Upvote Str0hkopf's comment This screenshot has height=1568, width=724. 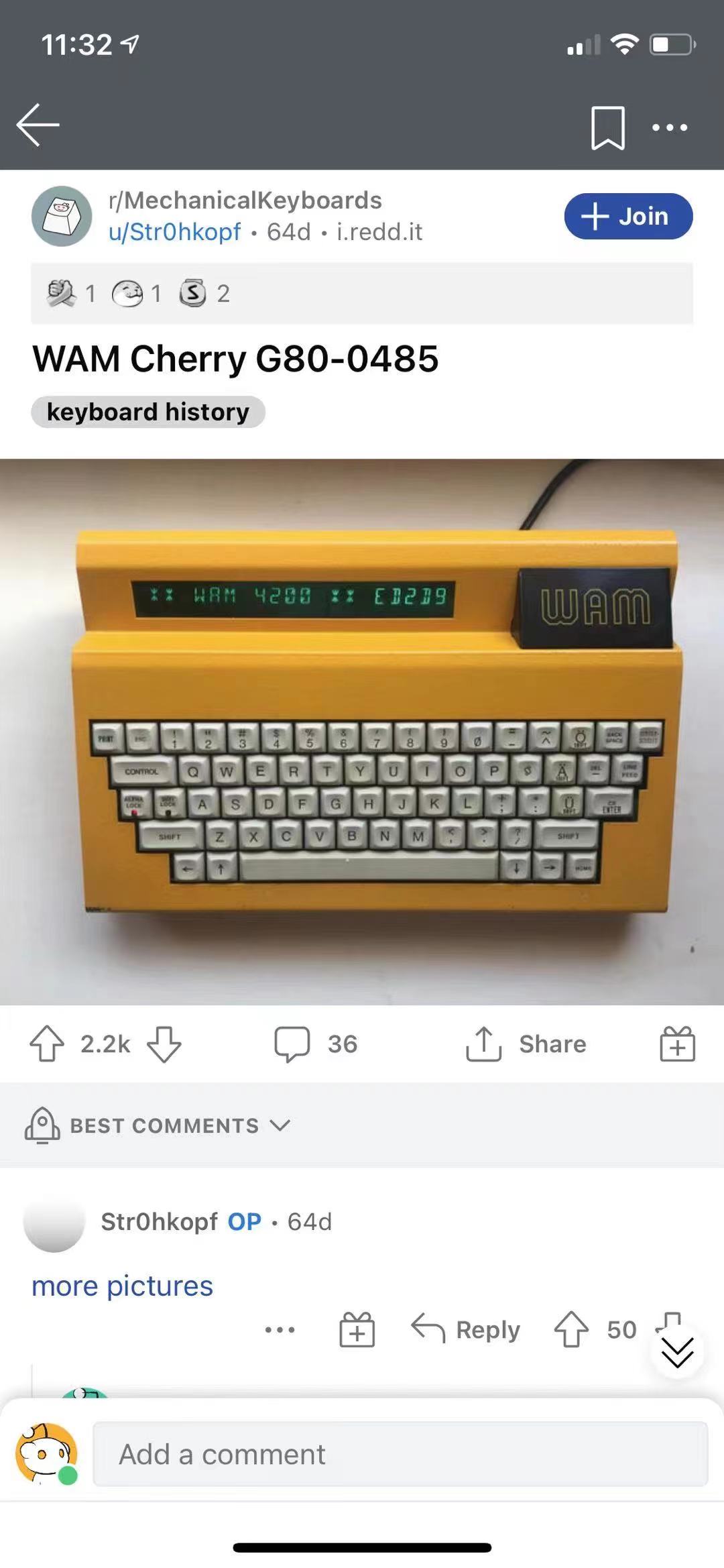[x=571, y=1329]
